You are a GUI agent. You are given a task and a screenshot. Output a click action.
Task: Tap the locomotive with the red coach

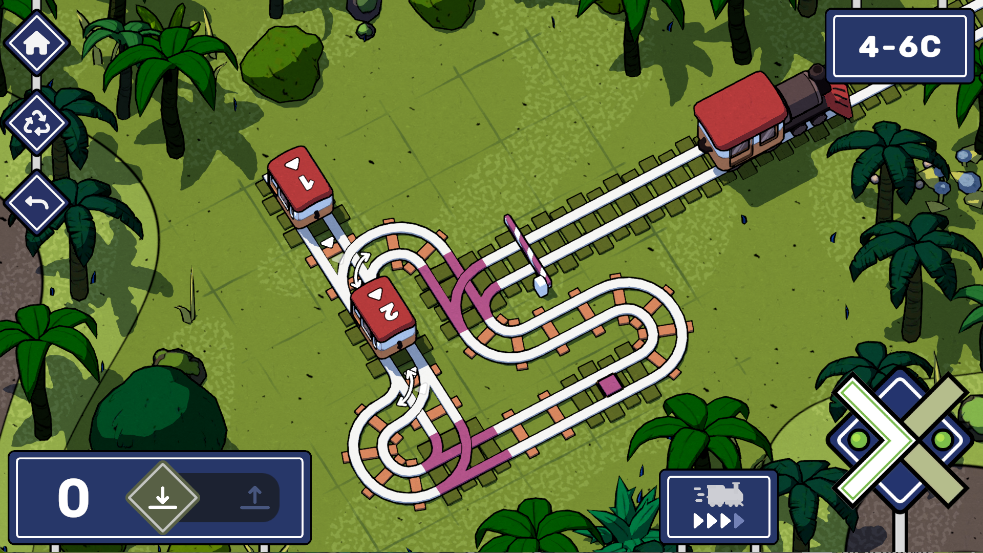pos(770,114)
